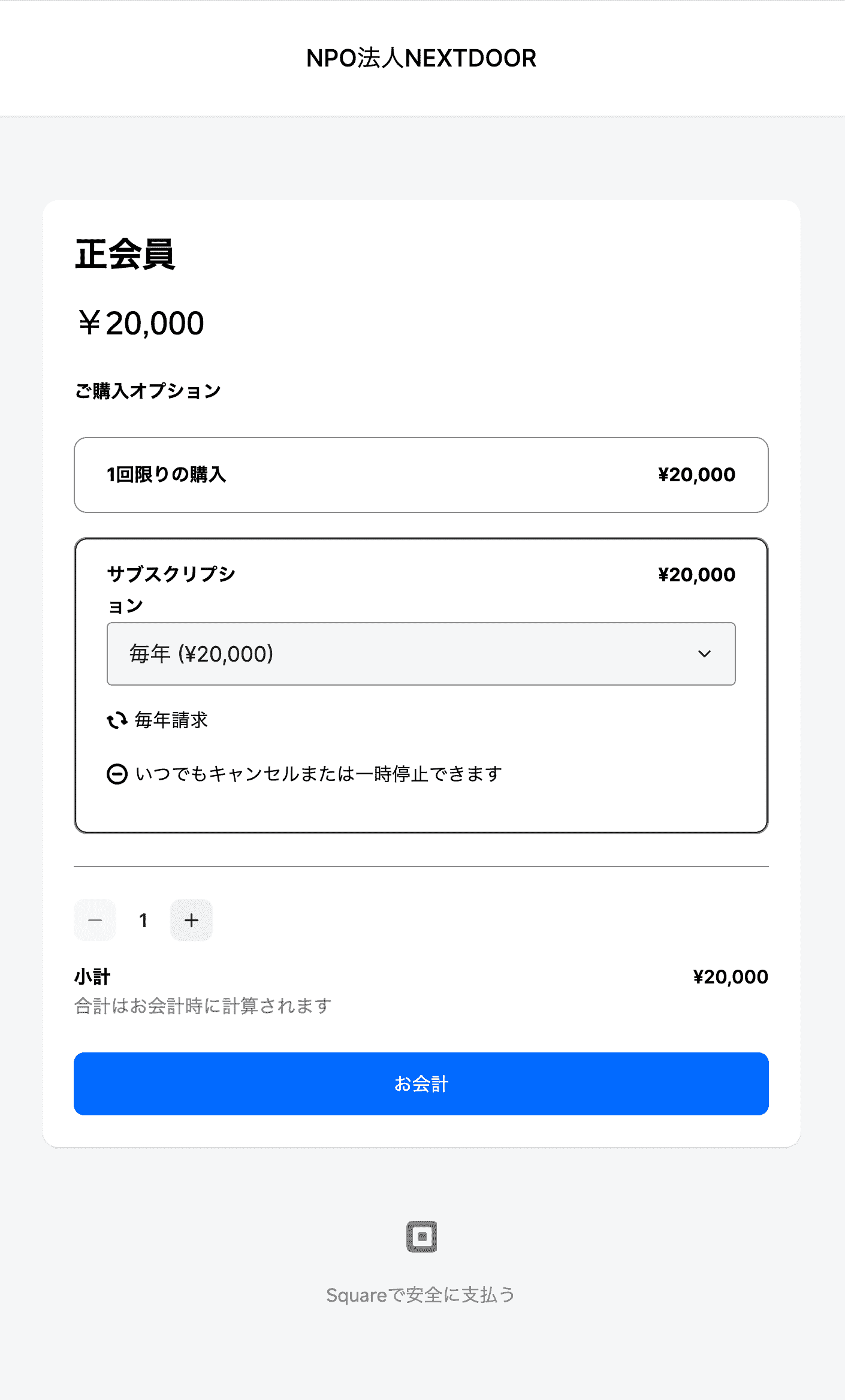Click the recurring billing arrows icon
Image resolution: width=845 pixels, height=1400 pixels.
click(117, 720)
